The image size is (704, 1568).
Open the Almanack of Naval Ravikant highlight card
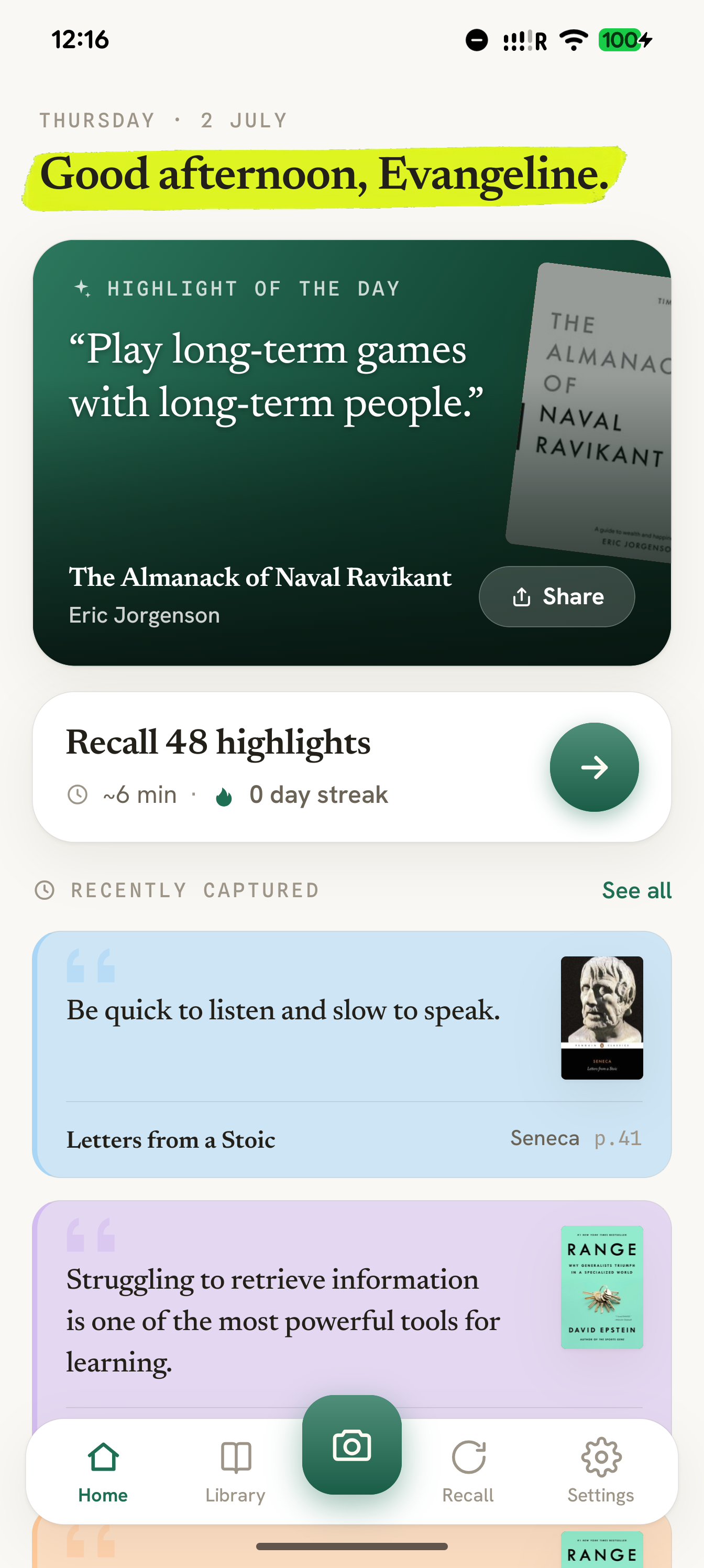[x=351, y=452]
